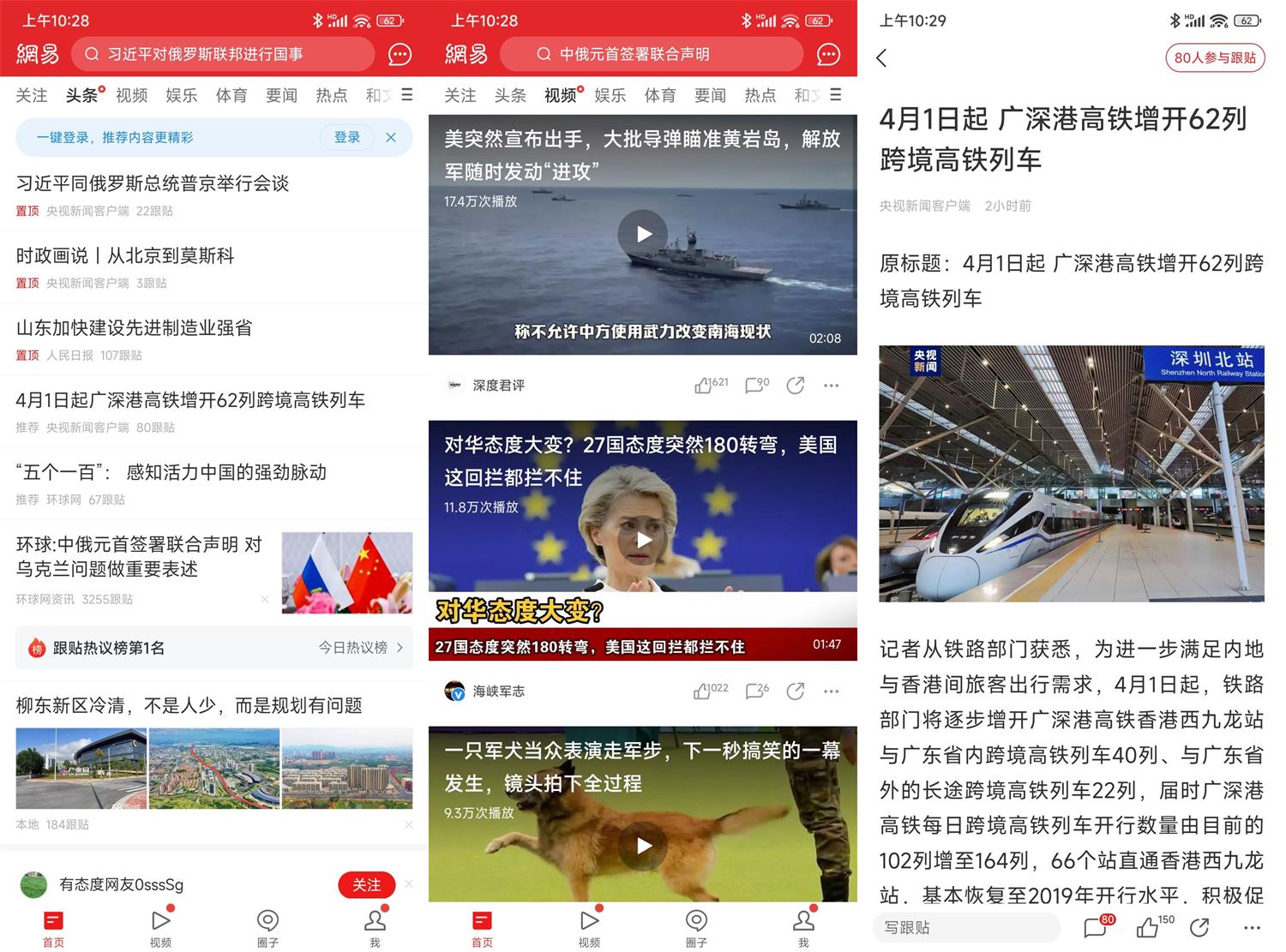
Task: Go back from the 广深港高铁 article
Action: pyautogui.click(x=882, y=57)
